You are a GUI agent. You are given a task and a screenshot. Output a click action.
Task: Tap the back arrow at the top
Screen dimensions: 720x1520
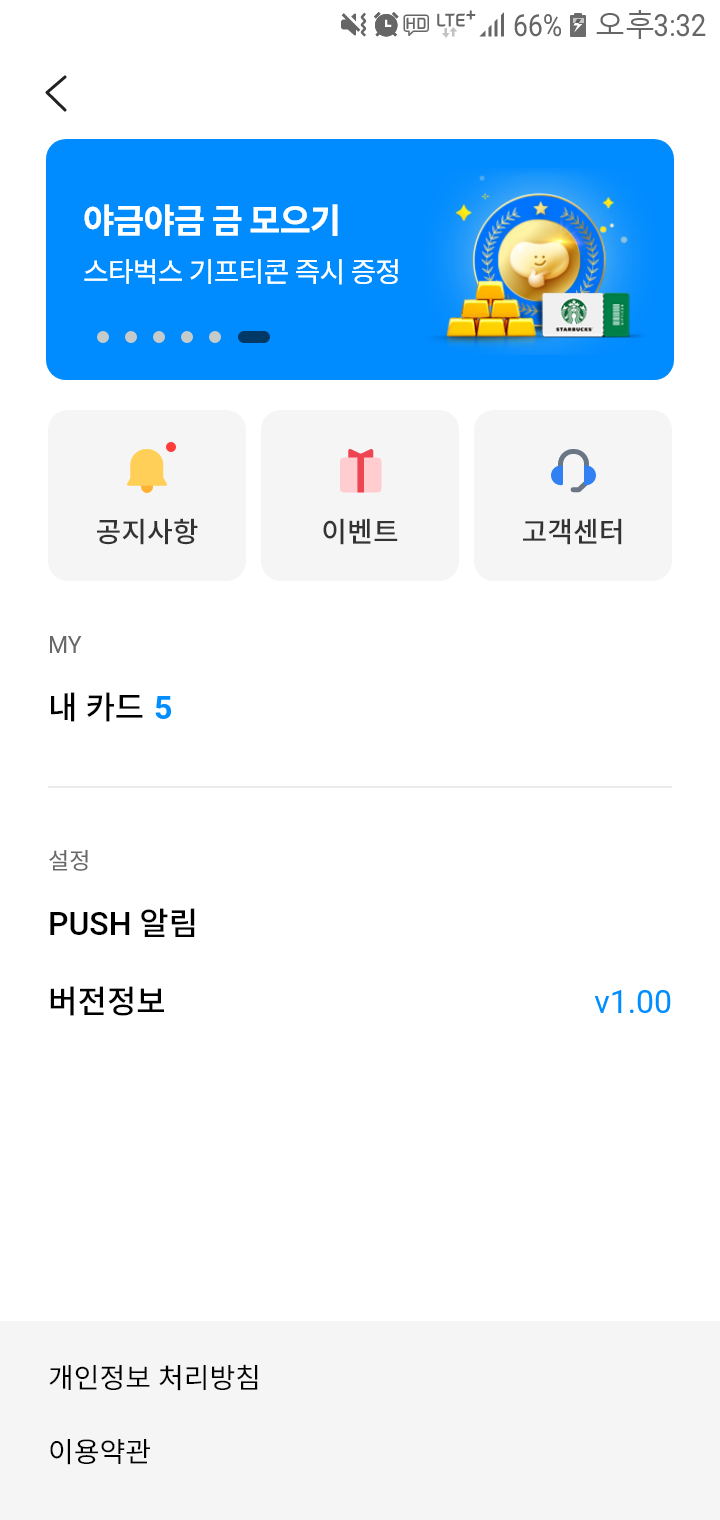pyautogui.click(x=55, y=91)
